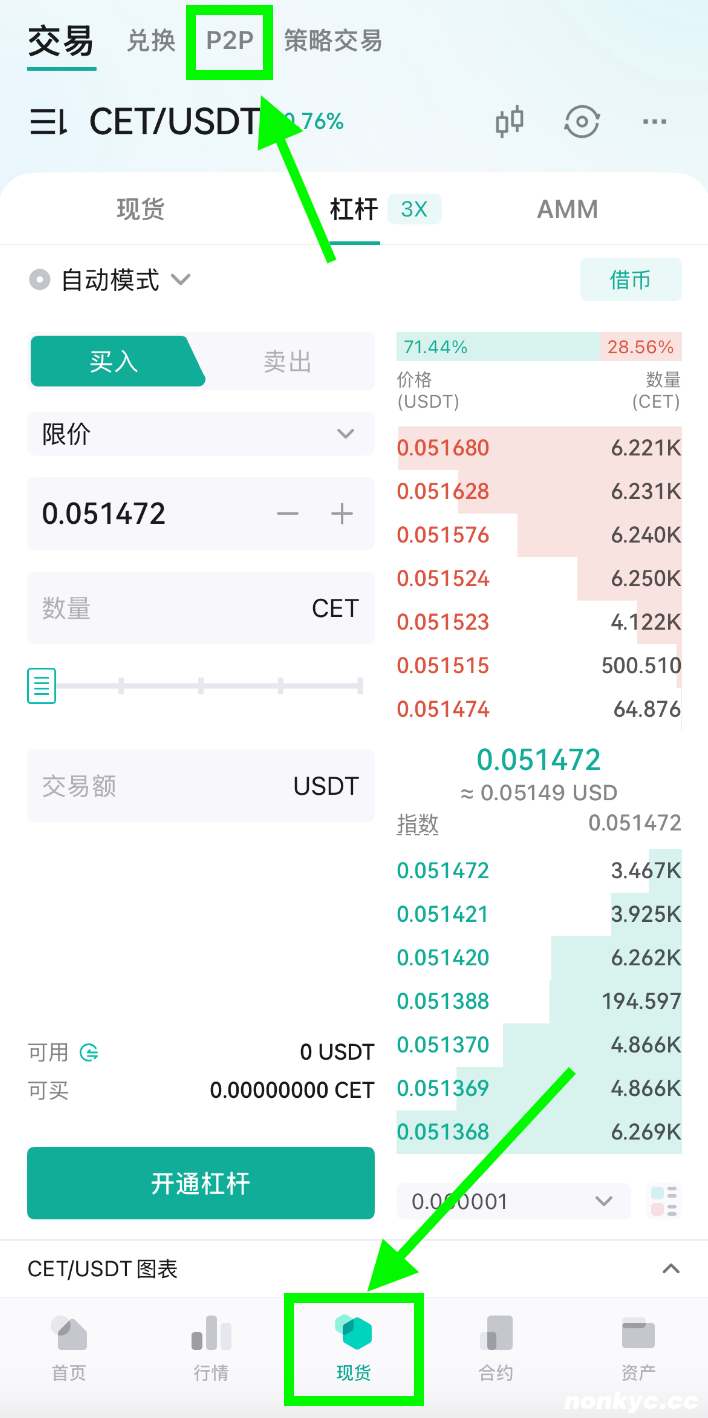Select the top 现货 trading tab

click(x=140, y=210)
